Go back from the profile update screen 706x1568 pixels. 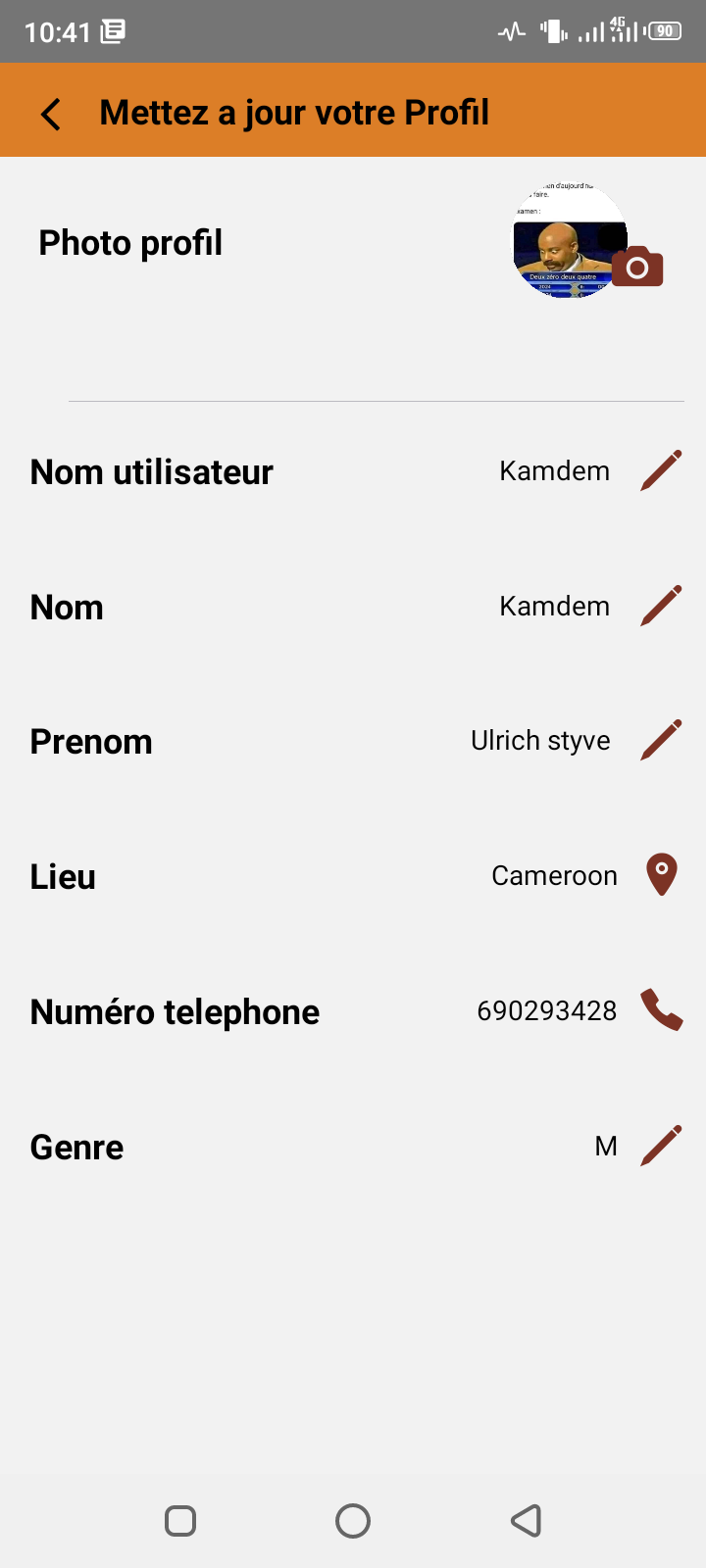tap(51, 114)
